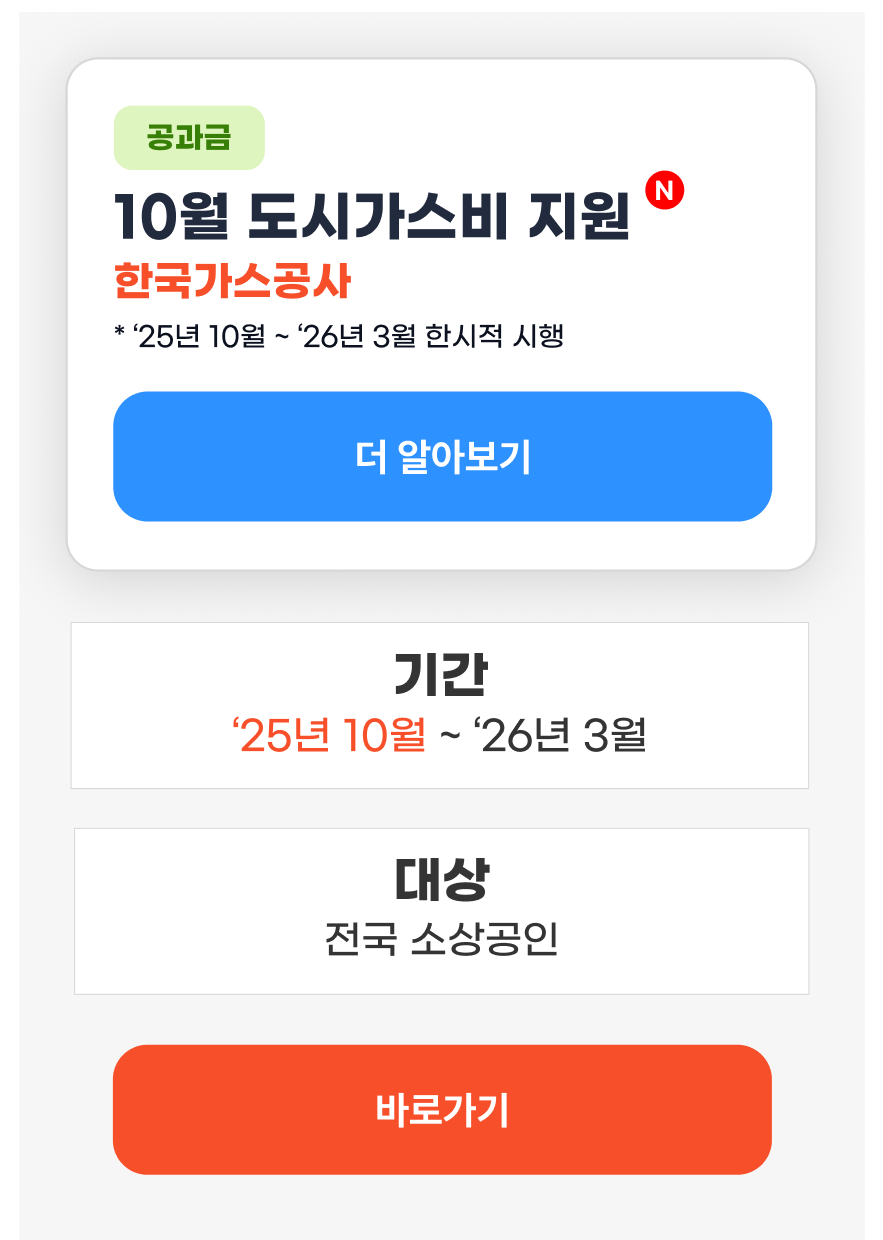The height and width of the screenshot is (1240, 883).
Task: Open the orange 바로가기 button
Action: point(442,1110)
